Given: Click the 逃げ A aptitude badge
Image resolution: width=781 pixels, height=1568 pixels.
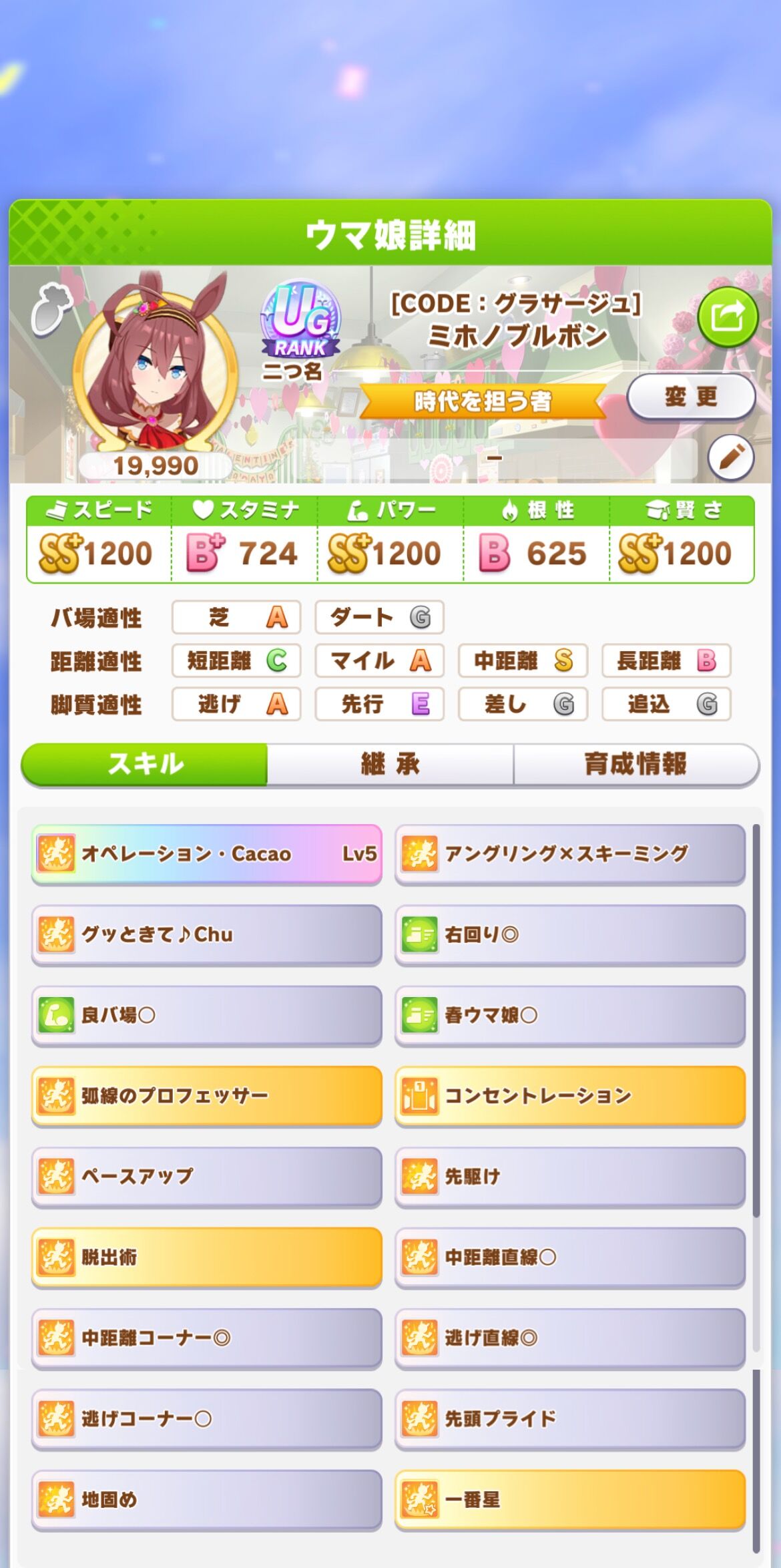Looking at the screenshot, I should point(236,705).
